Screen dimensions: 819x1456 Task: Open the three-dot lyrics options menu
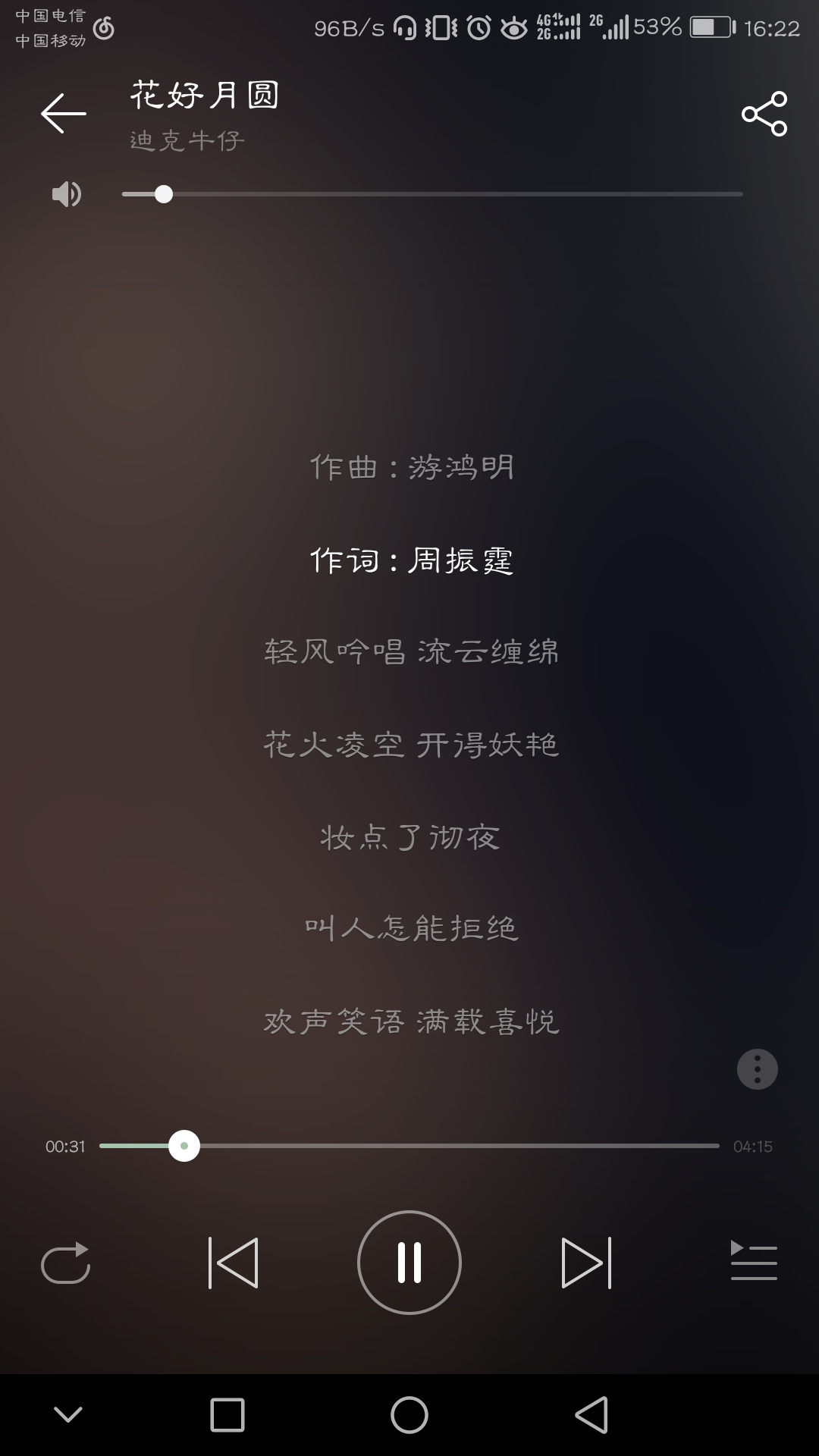click(757, 1068)
